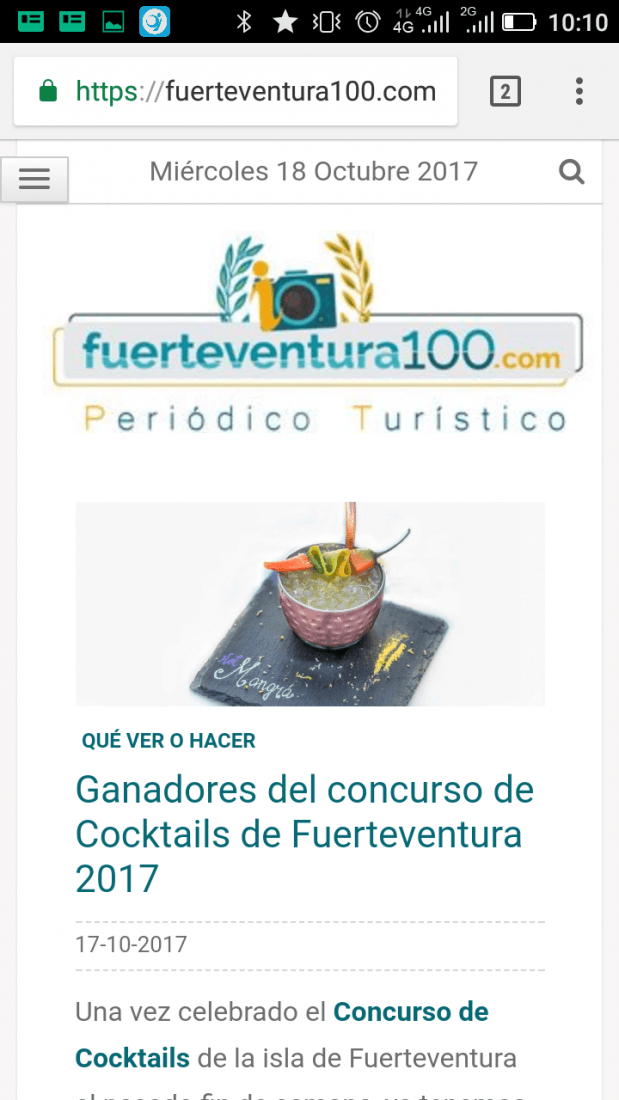Tap the fuerteventura100.com logo
This screenshot has height=1100, width=619.
point(317,333)
